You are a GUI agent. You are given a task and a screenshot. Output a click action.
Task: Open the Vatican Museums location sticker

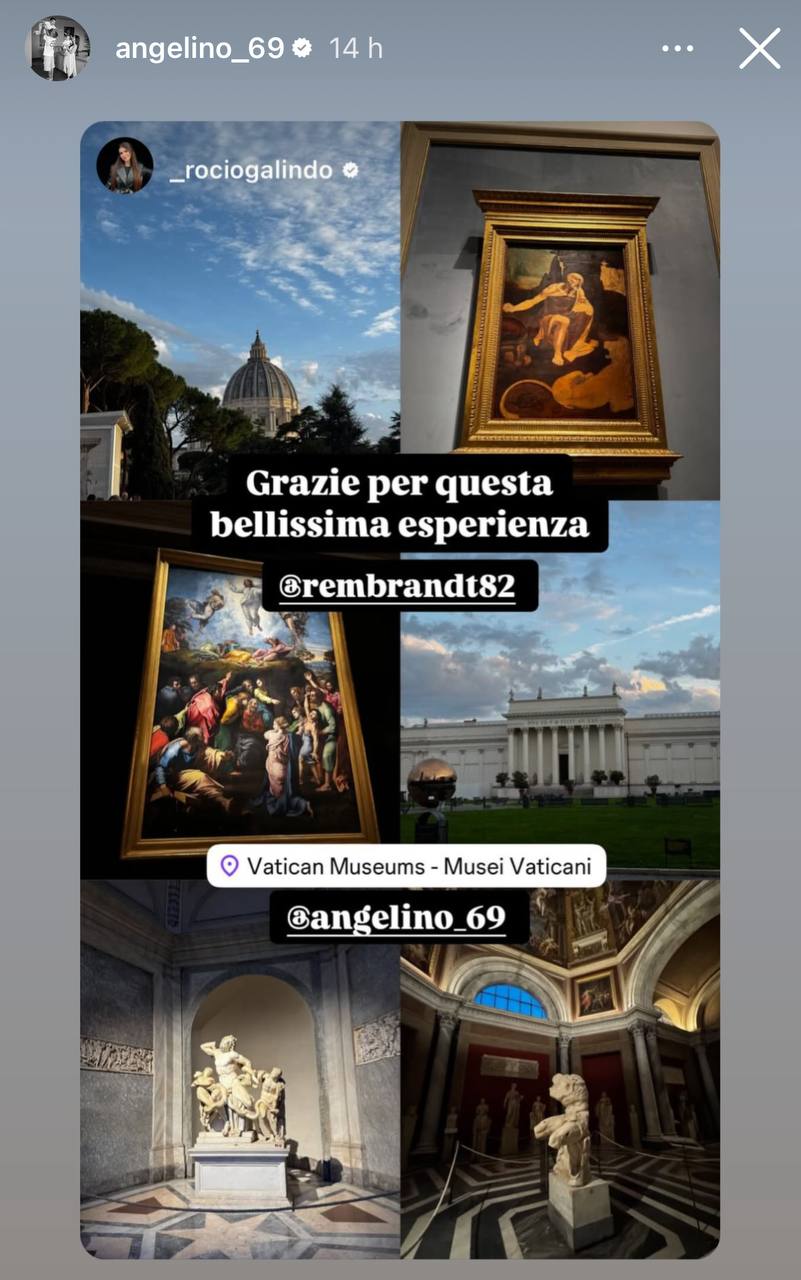[406, 866]
